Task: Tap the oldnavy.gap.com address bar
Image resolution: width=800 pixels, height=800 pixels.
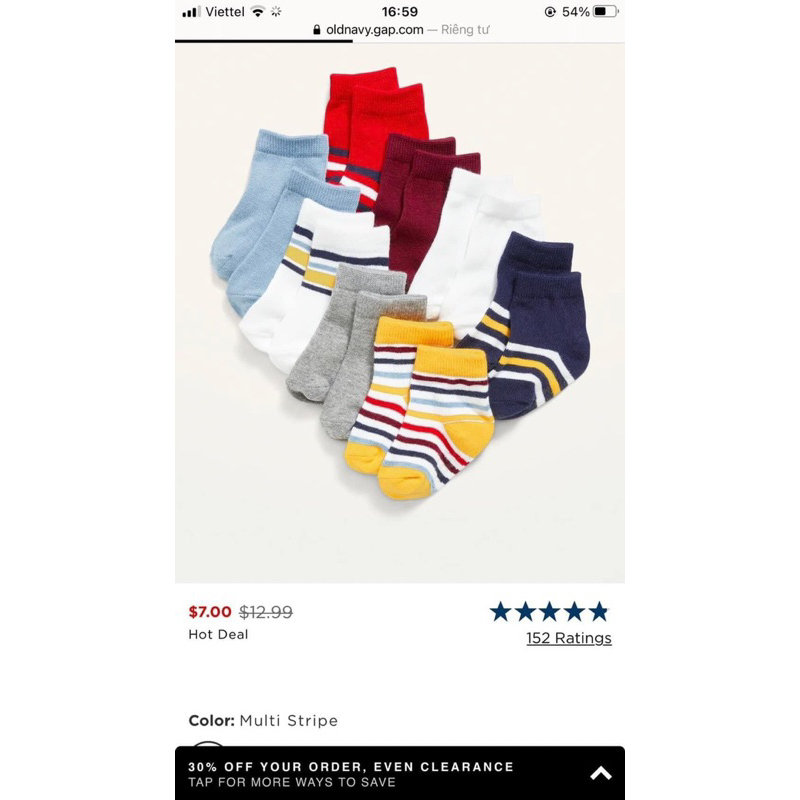Action: click(400, 30)
